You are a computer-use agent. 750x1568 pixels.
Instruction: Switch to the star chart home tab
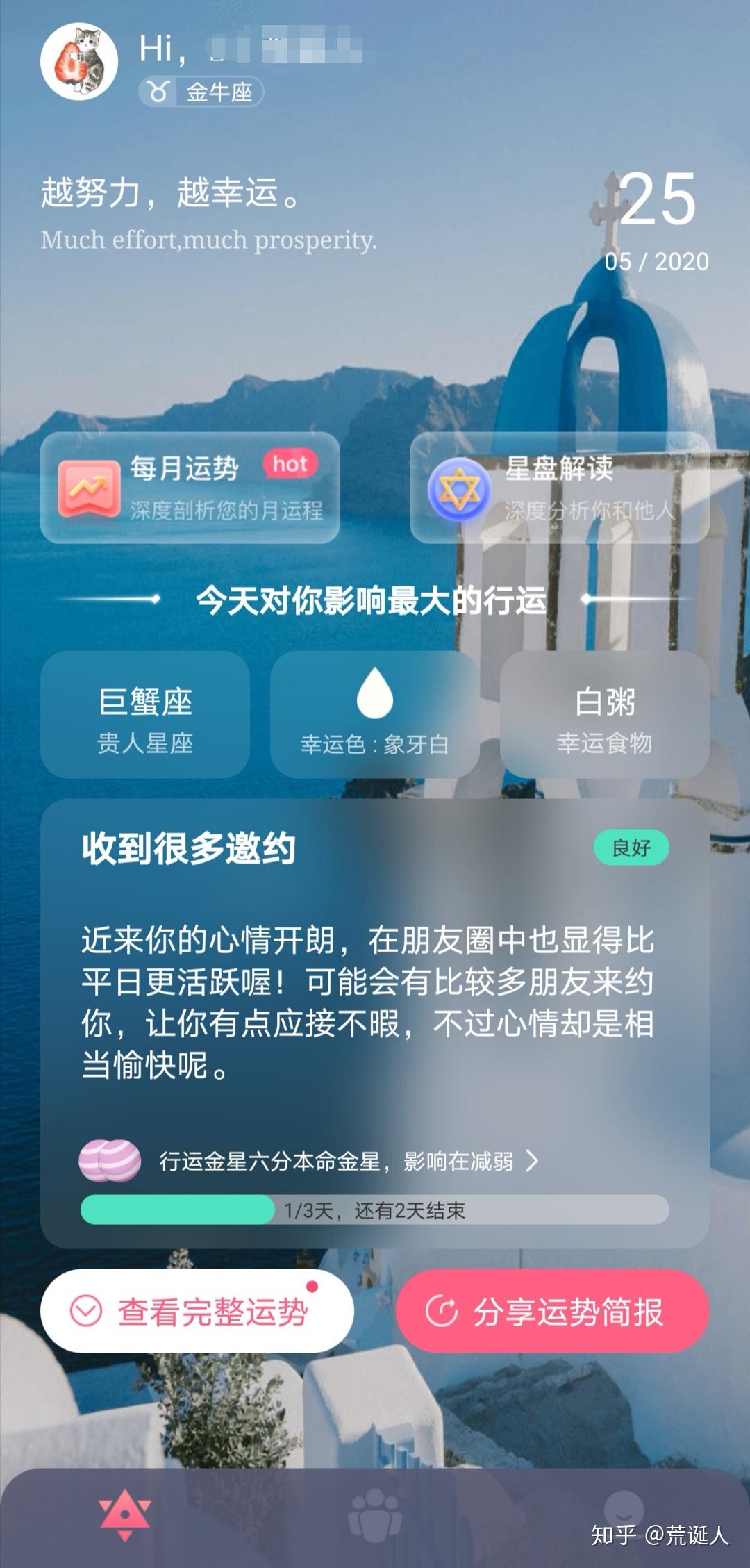125,1516
